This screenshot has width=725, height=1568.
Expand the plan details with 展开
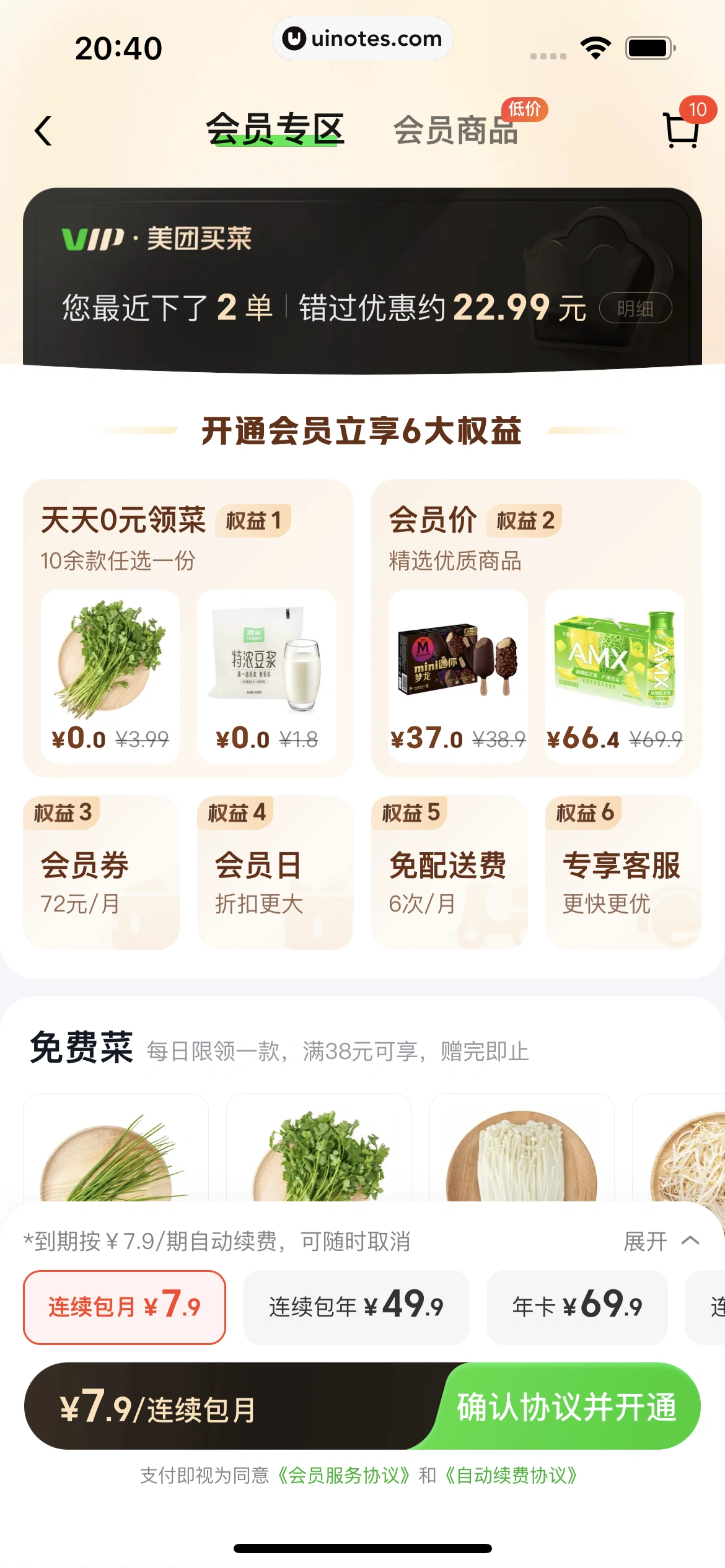(x=661, y=1241)
